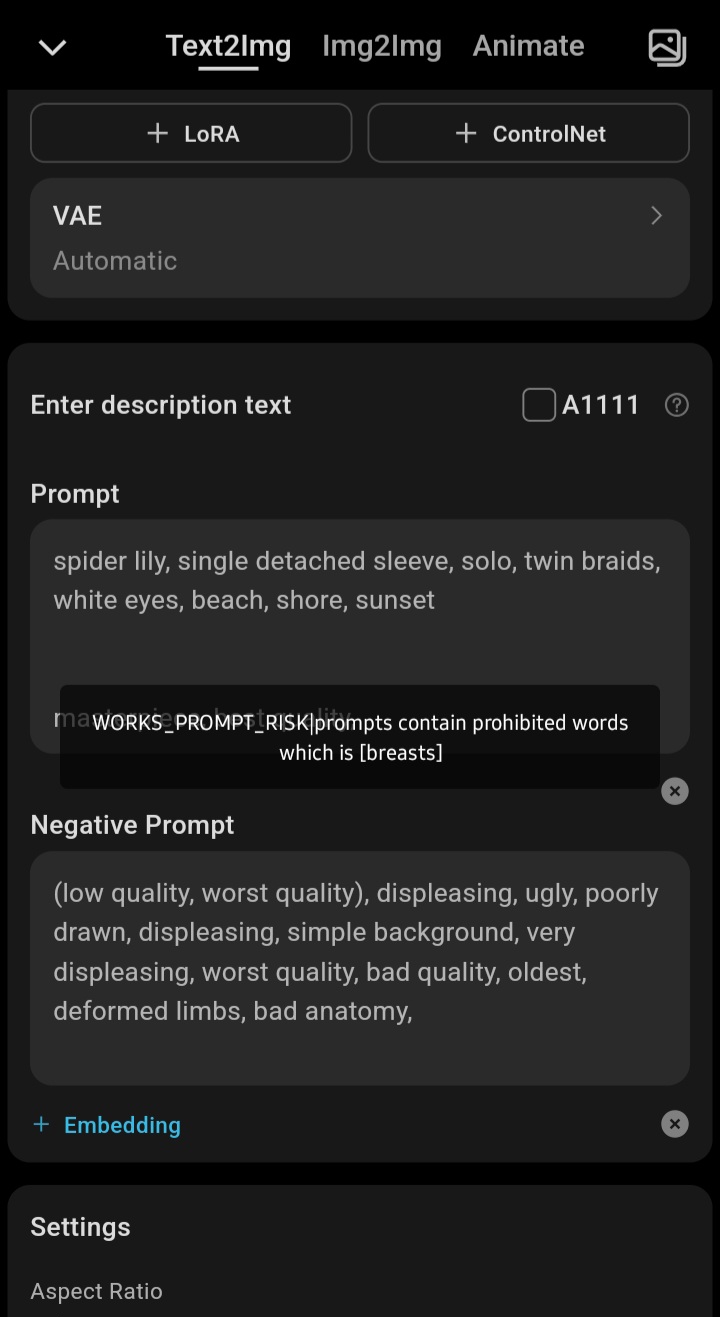Screen dimensions: 720x1317
Task: Collapse the panel with the down chevron
Action: tap(52, 47)
